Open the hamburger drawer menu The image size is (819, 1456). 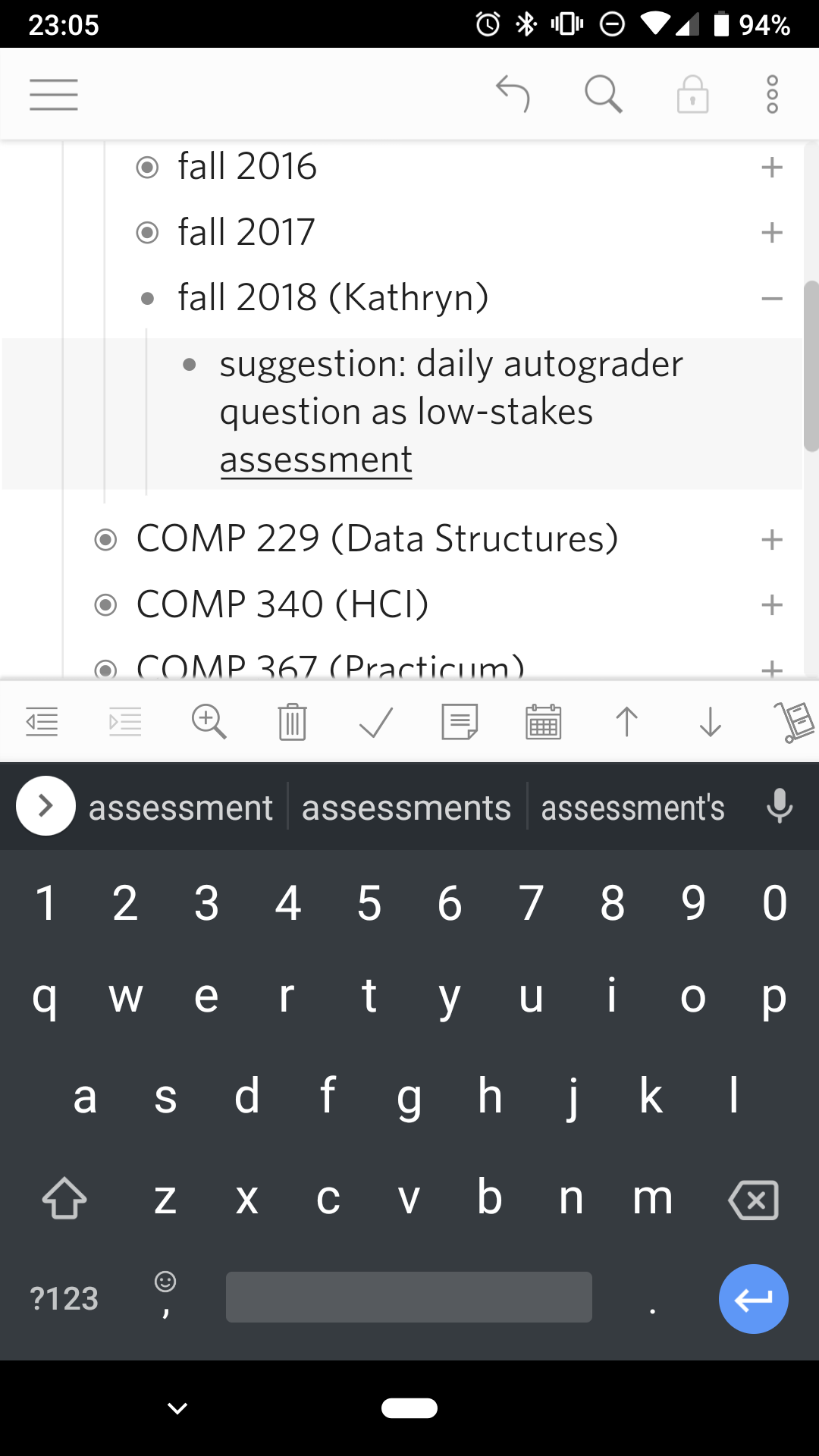[54, 95]
